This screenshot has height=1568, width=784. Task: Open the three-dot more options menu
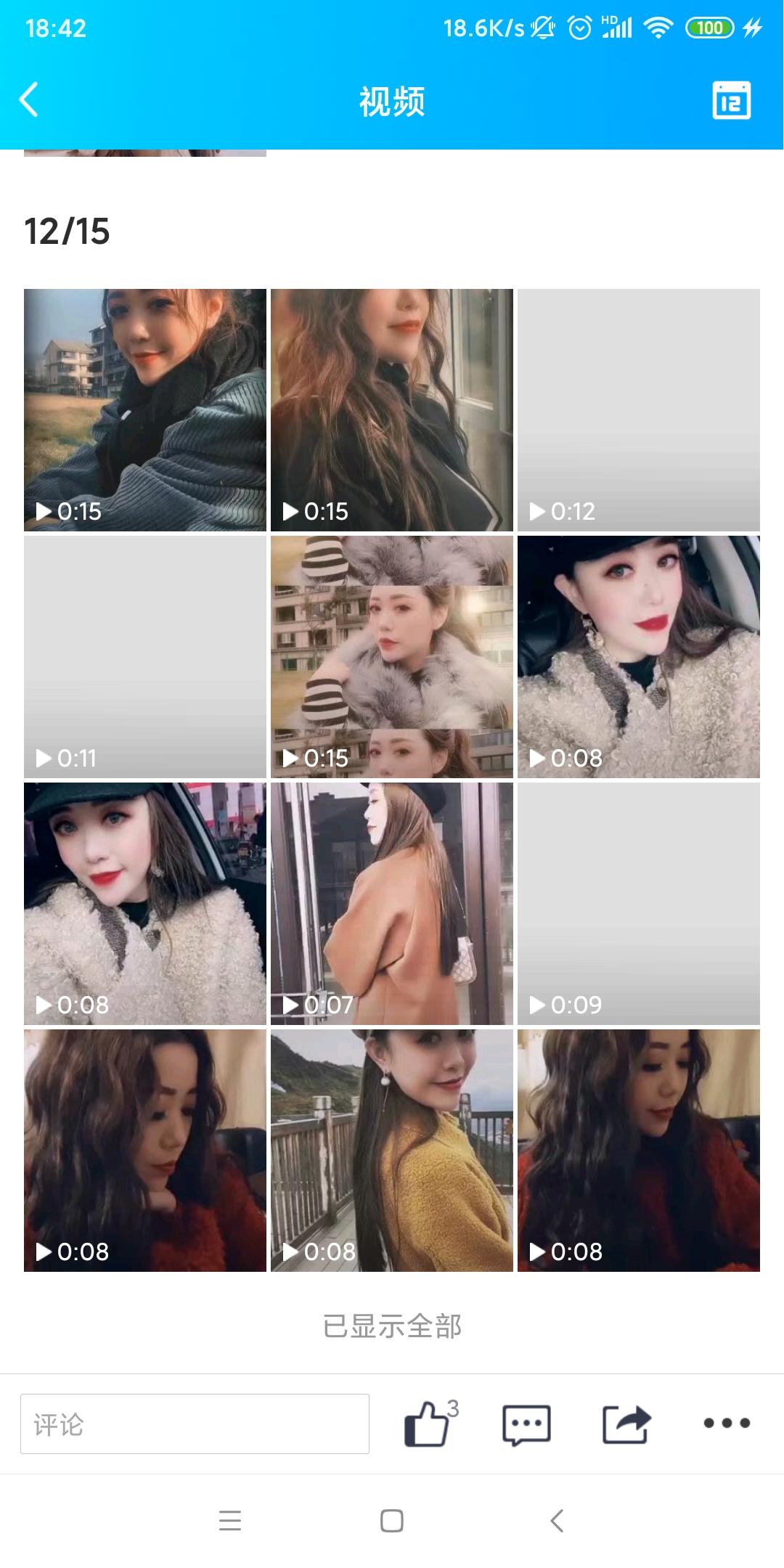click(726, 1424)
